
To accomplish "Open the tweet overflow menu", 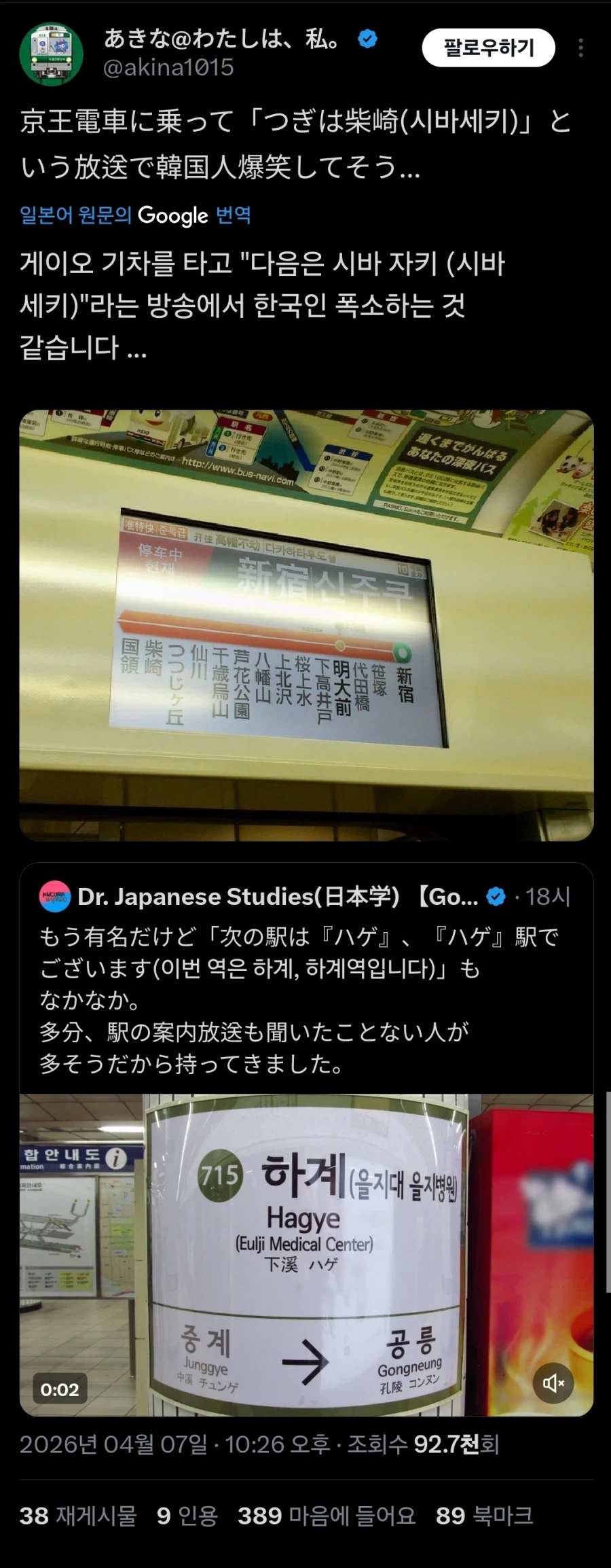I will (580, 48).
